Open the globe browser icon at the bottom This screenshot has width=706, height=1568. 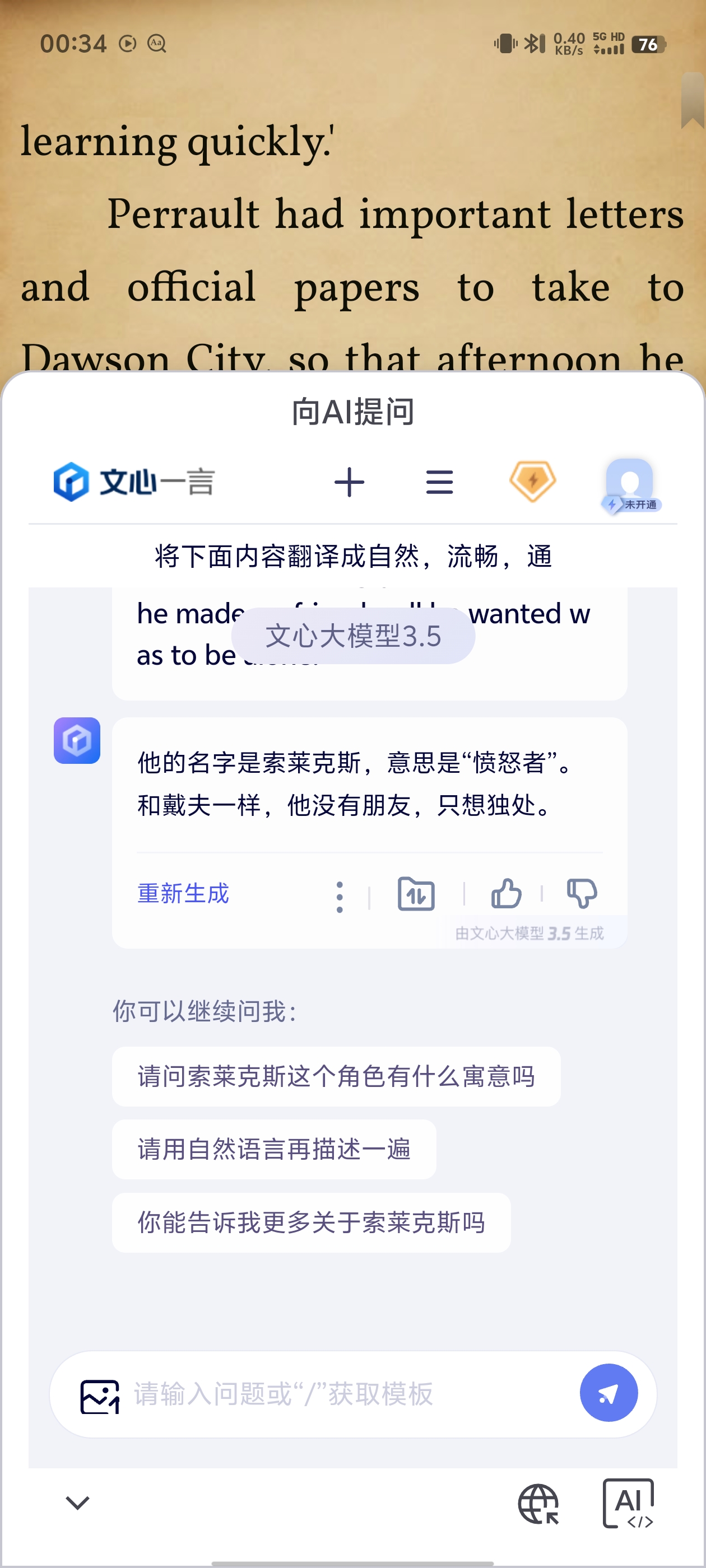[538, 1504]
